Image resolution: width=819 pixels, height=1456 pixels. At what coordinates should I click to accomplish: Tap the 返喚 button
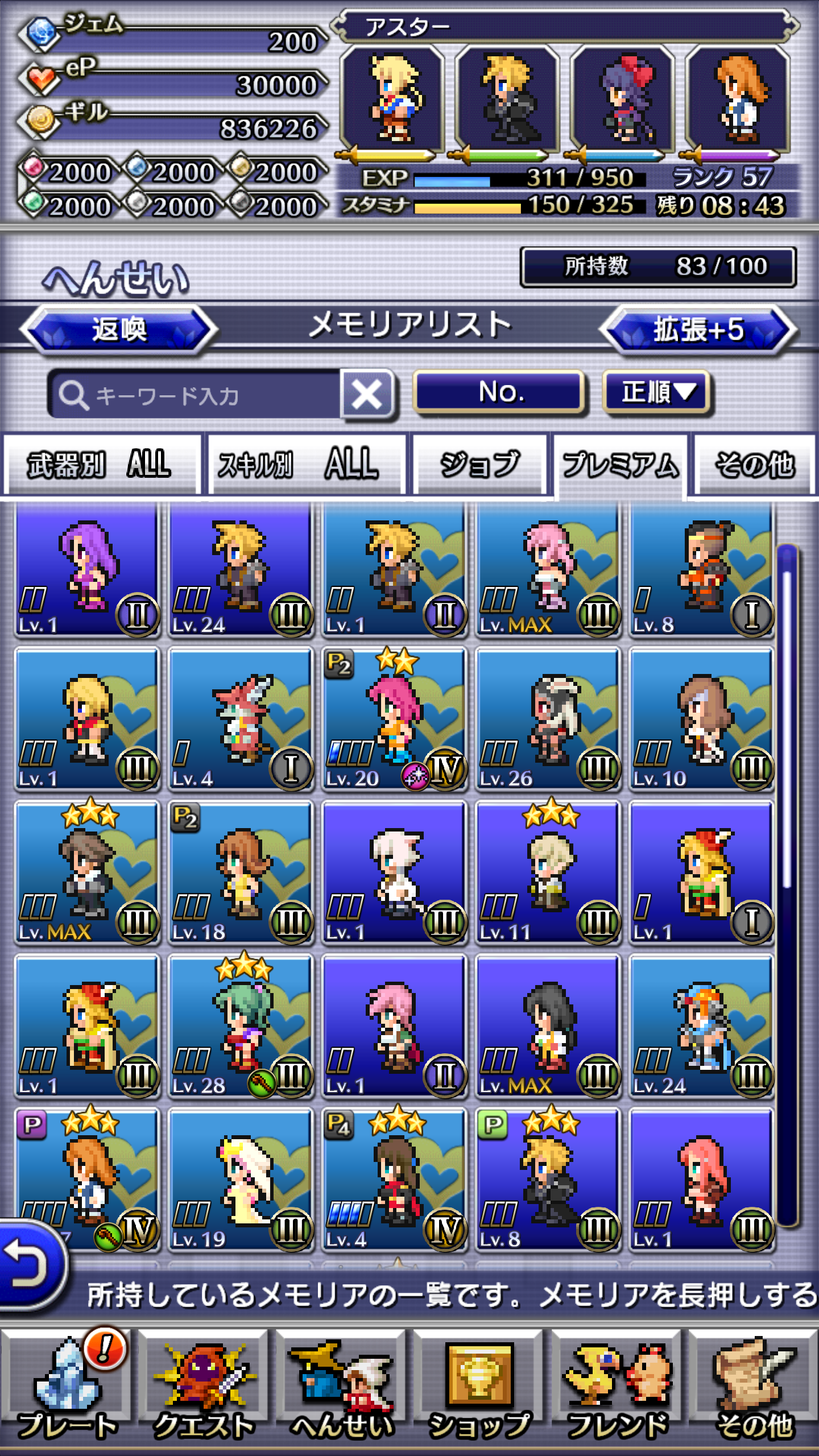point(118,329)
